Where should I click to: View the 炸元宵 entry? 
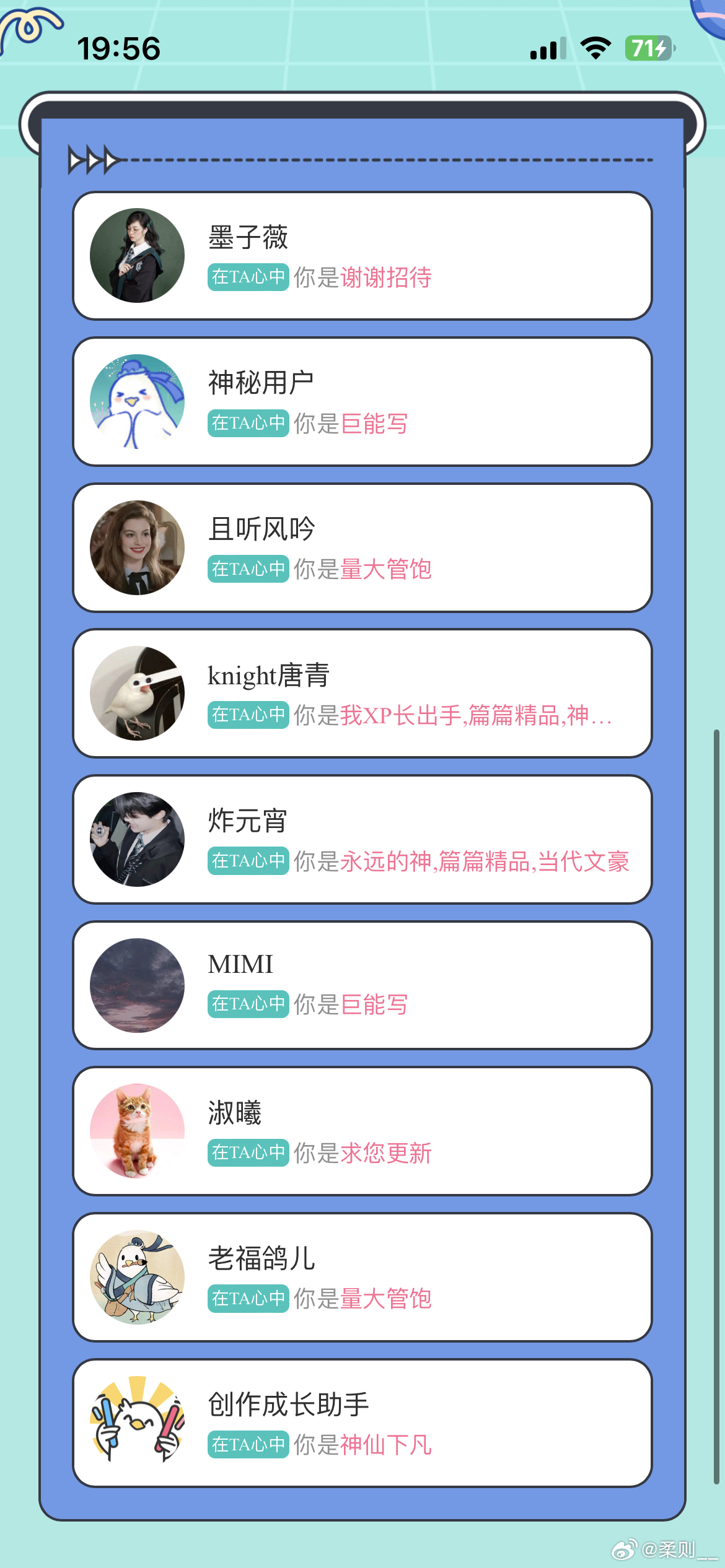(362, 839)
